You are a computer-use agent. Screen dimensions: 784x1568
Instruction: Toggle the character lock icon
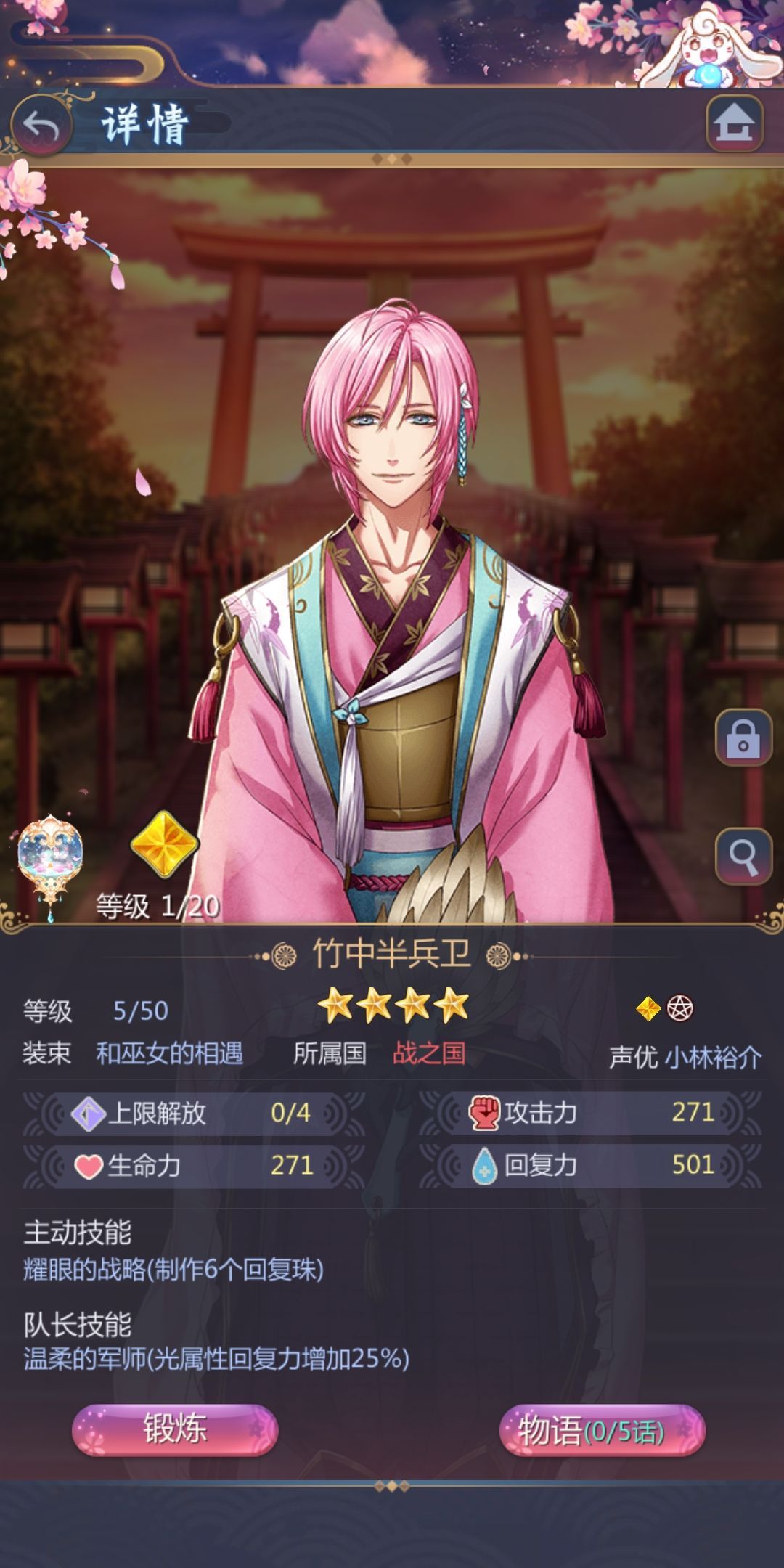click(x=743, y=738)
